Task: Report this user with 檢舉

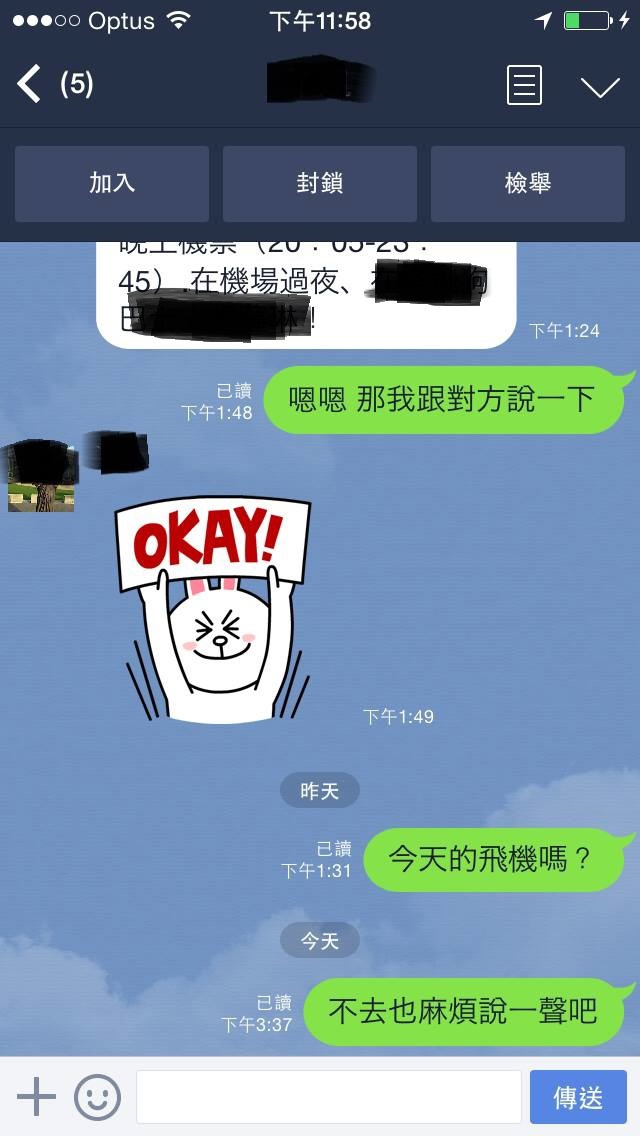Action: tap(528, 183)
